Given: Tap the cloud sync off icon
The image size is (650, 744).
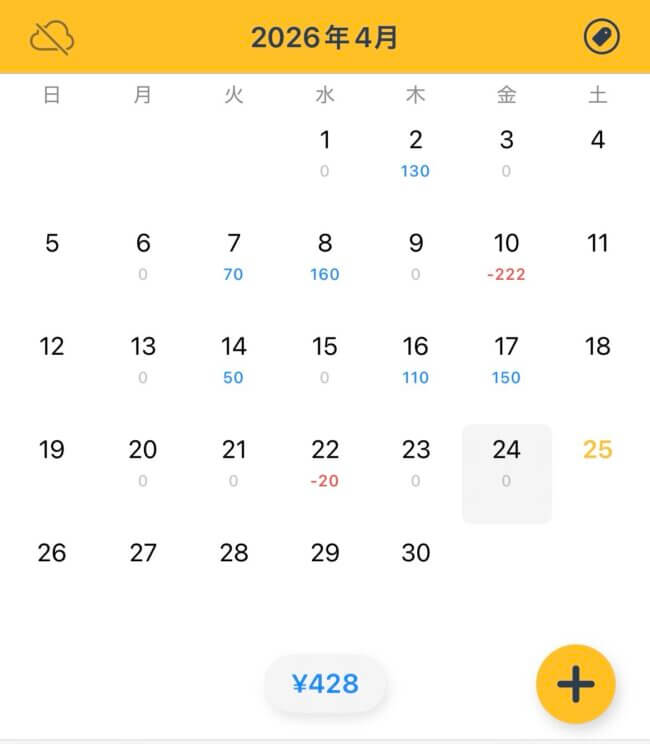Looking at the screenshot, I should (x=52, y=38).
